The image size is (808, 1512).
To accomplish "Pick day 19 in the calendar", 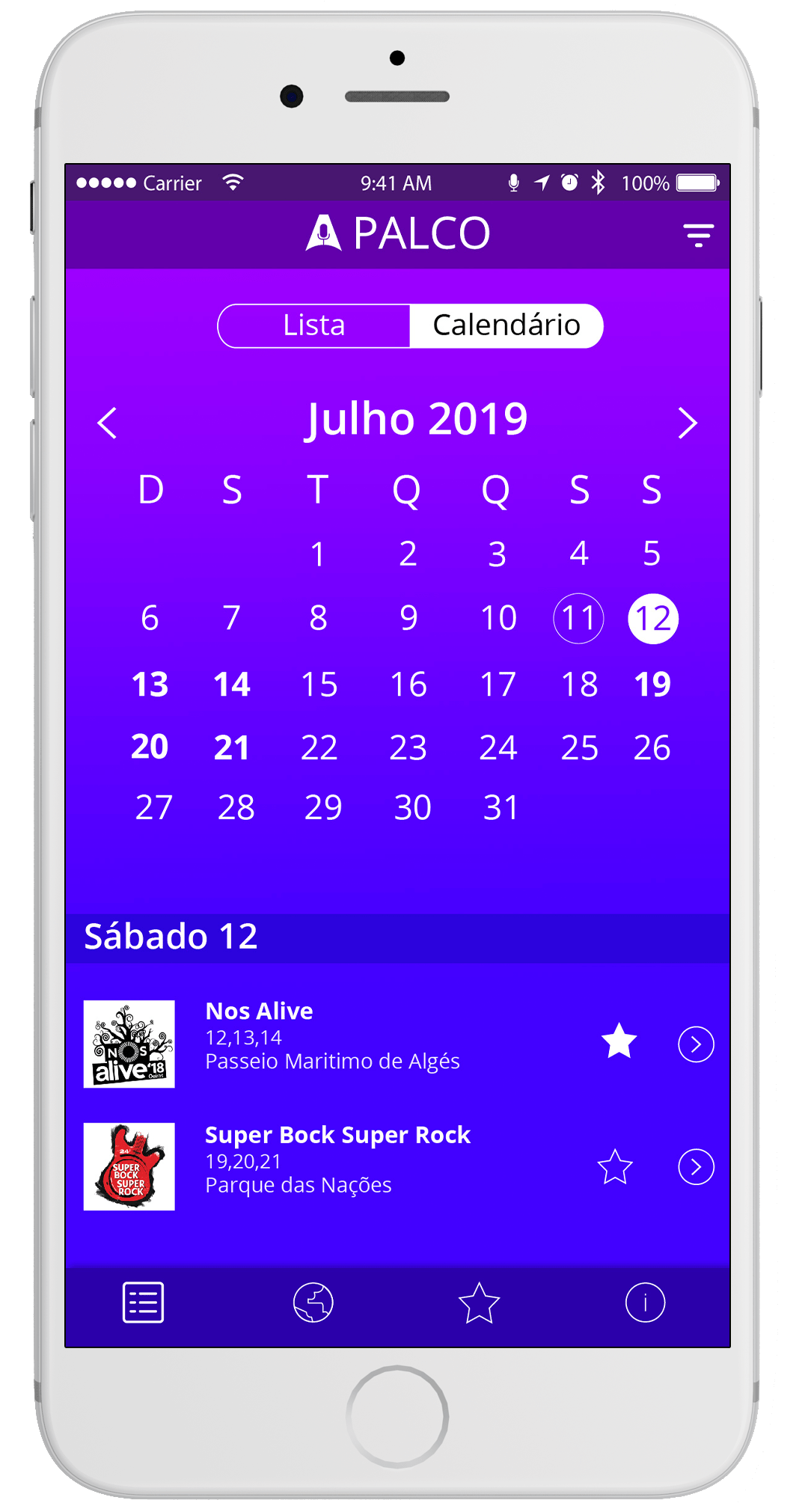I will pyautogui.click(x=652, y=685).
